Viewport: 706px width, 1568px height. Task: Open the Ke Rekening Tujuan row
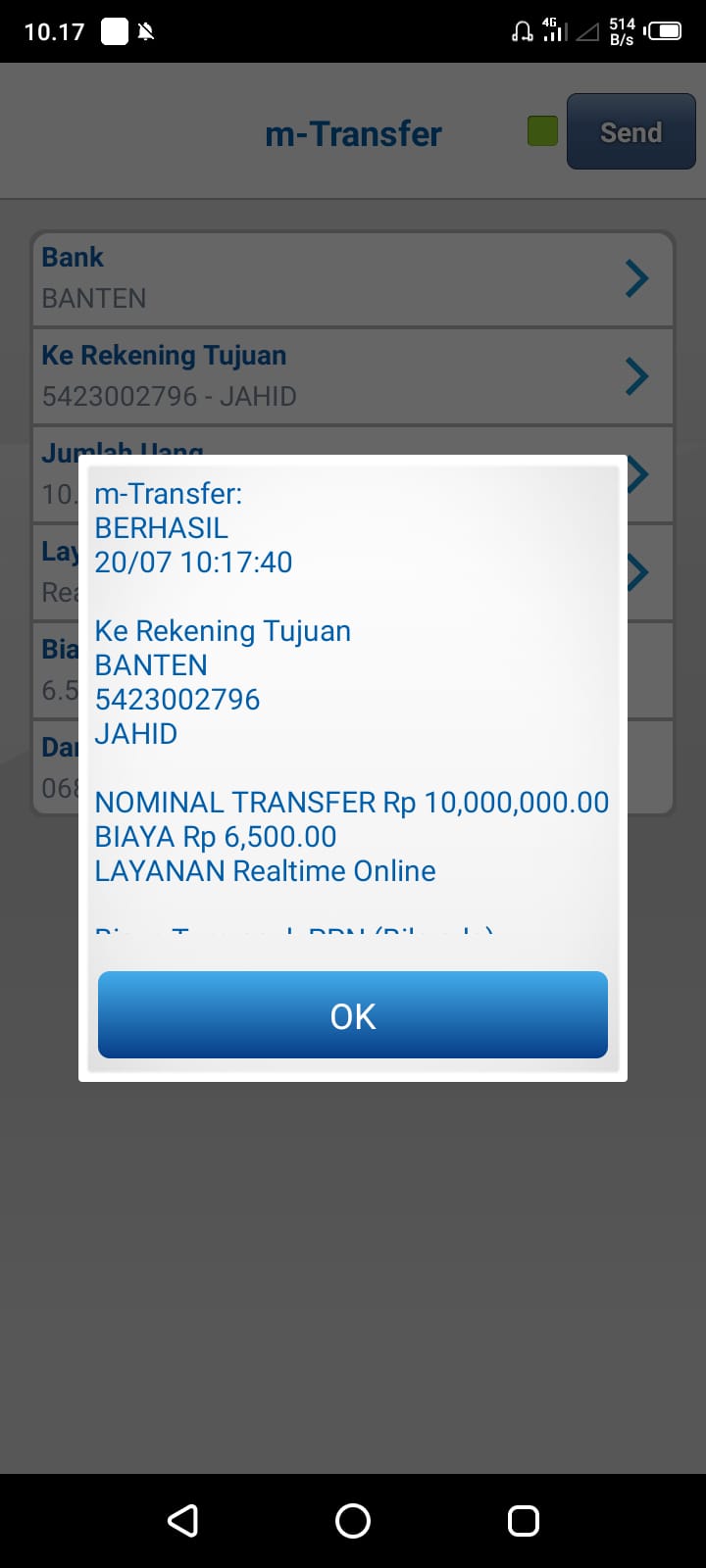coord(353,376)
